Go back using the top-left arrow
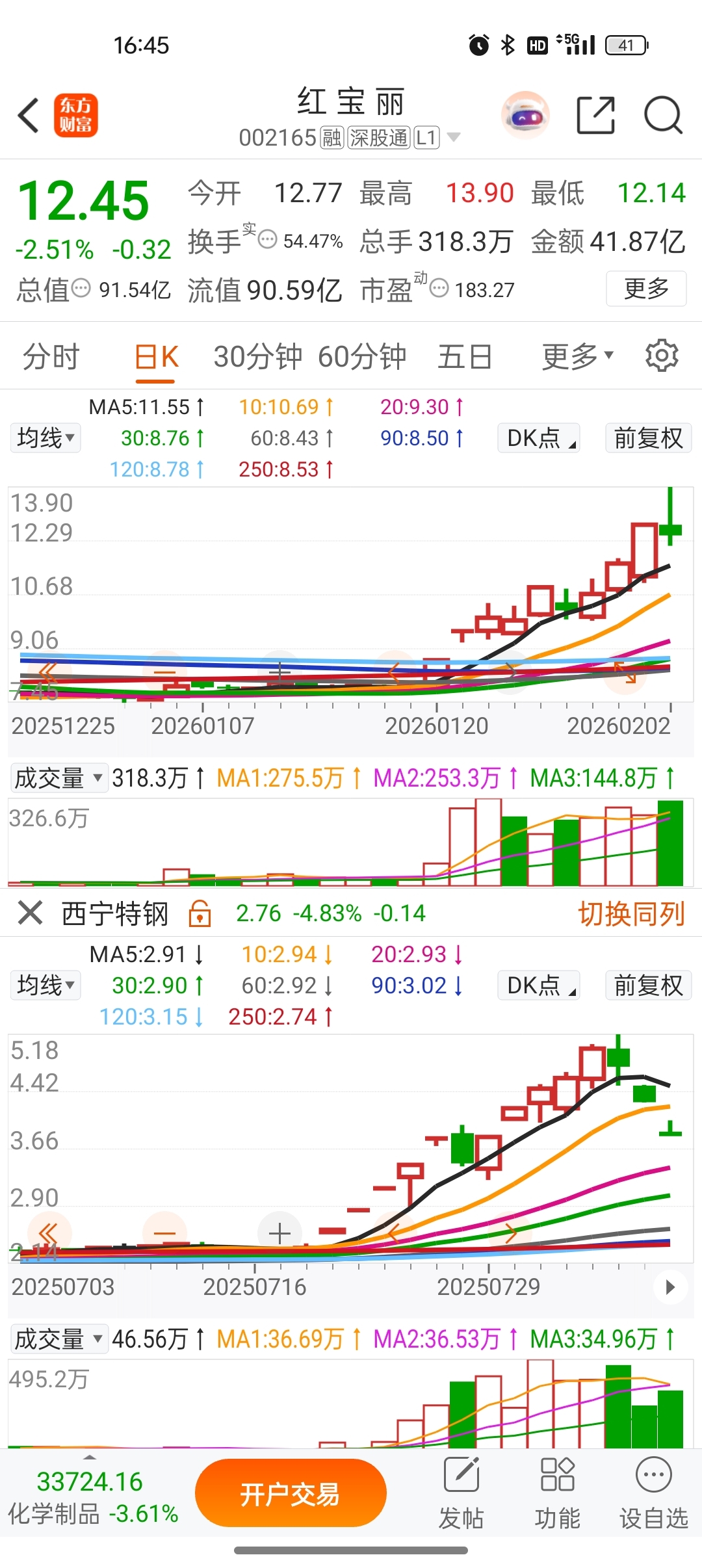This screenshot has width=702, height=1568. click(x=29, y=116)
